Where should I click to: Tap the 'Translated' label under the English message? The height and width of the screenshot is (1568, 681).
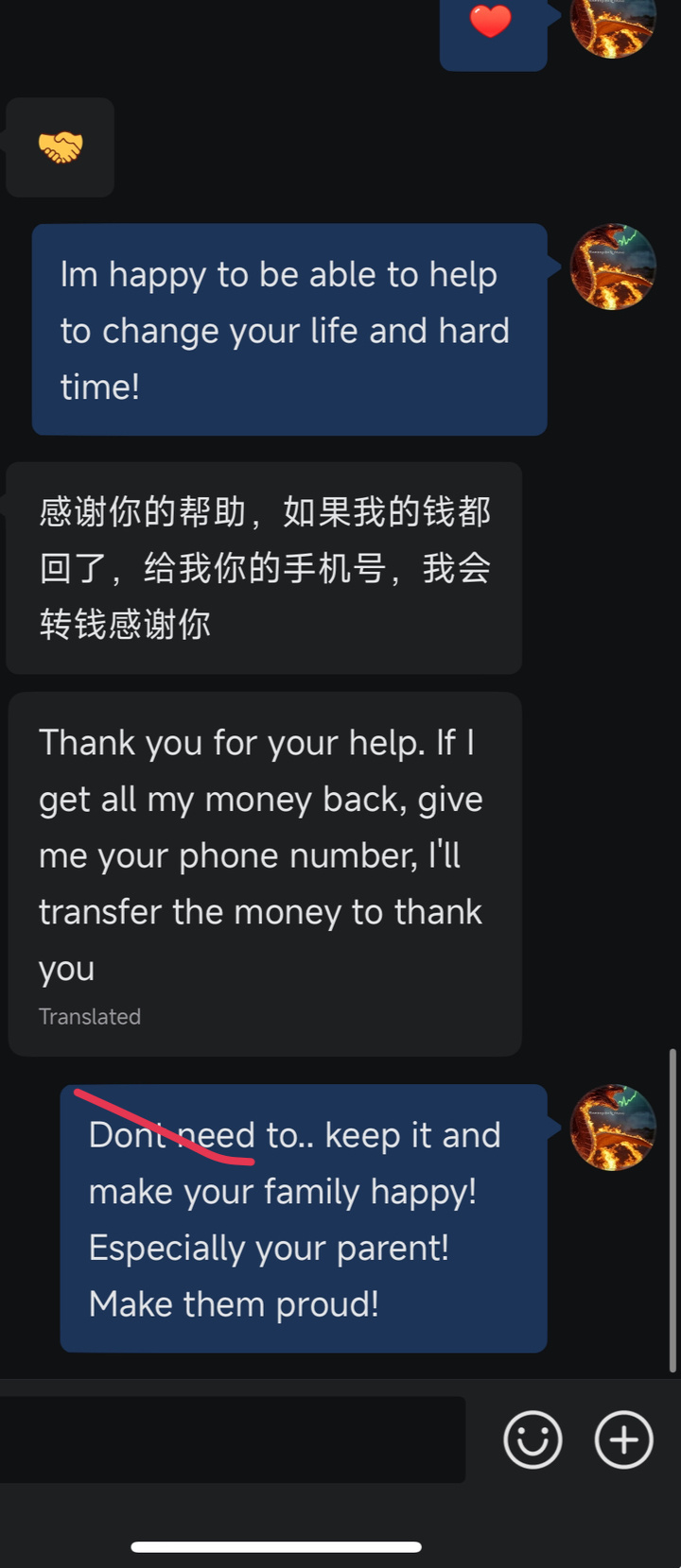(x=90, y=1016)
